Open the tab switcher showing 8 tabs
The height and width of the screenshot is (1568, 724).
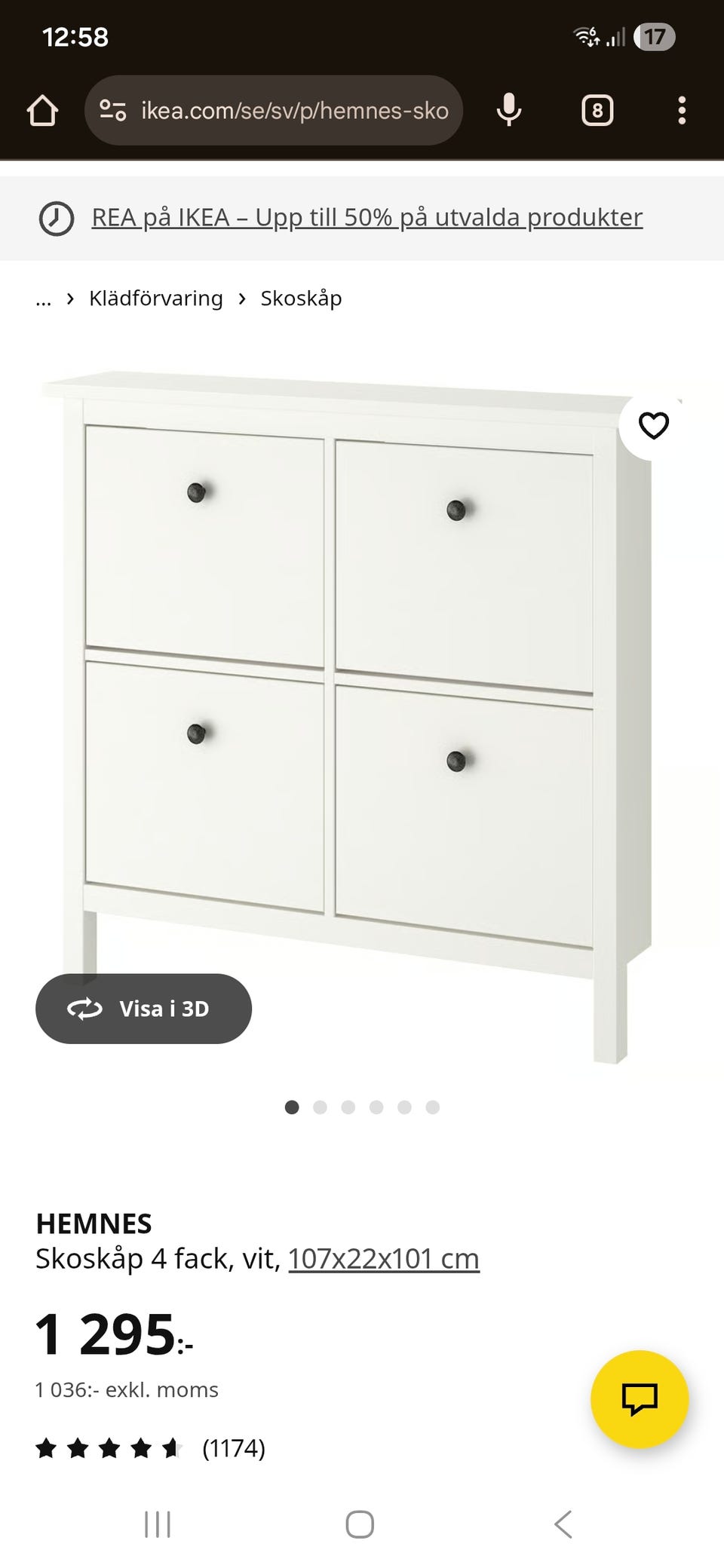point(597,111)
